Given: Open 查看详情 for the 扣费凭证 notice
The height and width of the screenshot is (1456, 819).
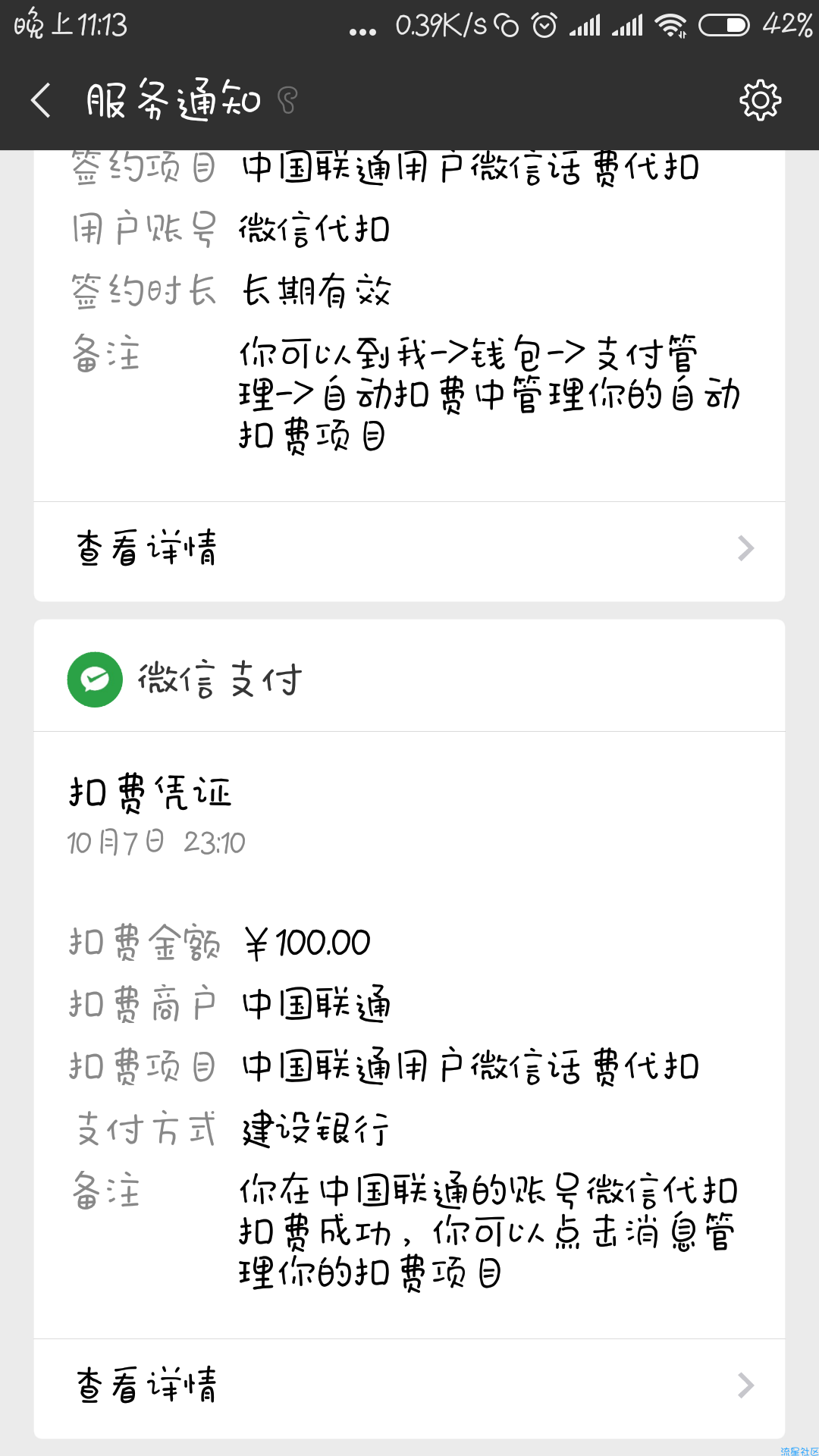Looking at the screenshot, I should click(x=409, y=1389).
